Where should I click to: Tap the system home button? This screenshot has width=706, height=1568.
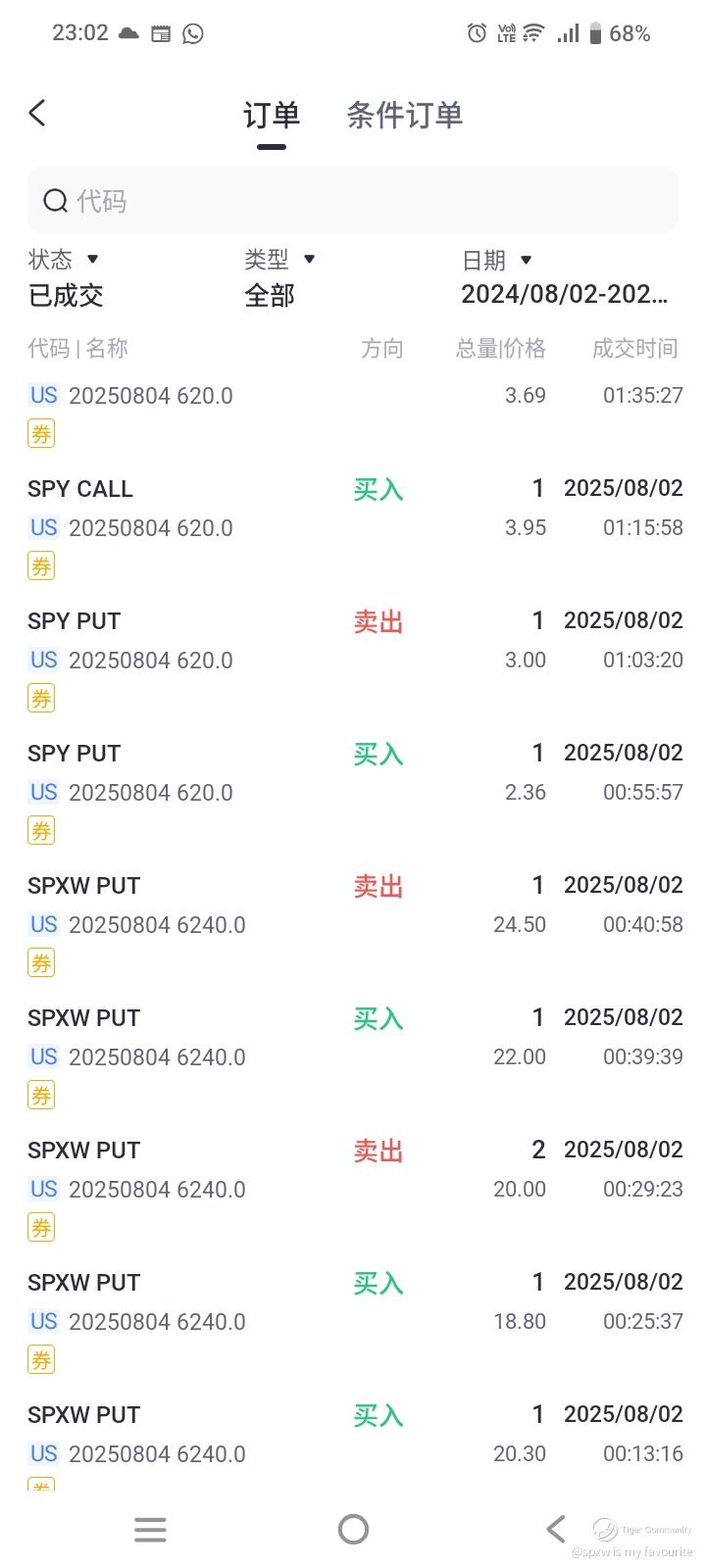[353, 1529]
